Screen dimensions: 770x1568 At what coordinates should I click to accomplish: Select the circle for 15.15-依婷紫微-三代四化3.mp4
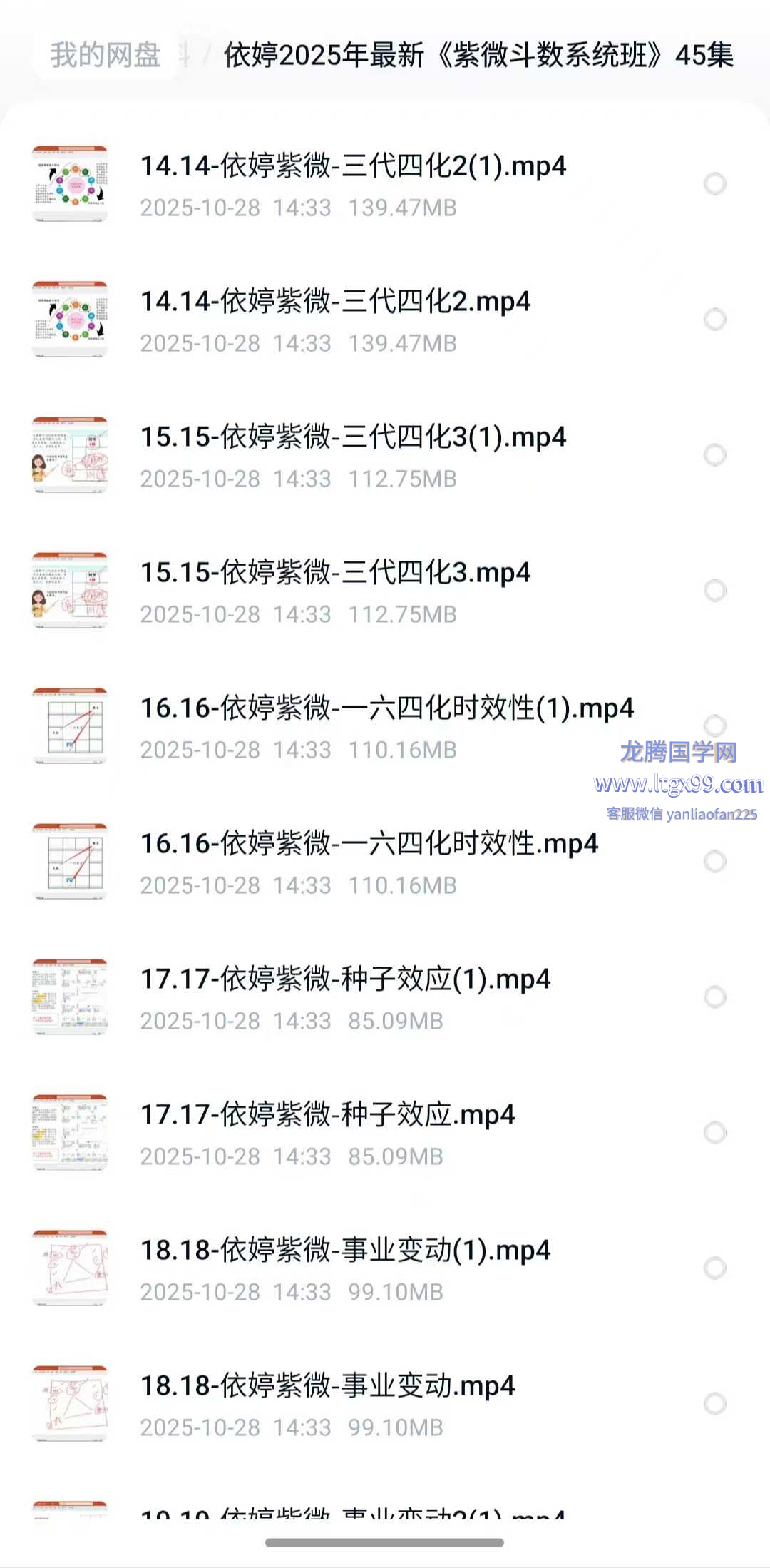click(x=714, y=591)
